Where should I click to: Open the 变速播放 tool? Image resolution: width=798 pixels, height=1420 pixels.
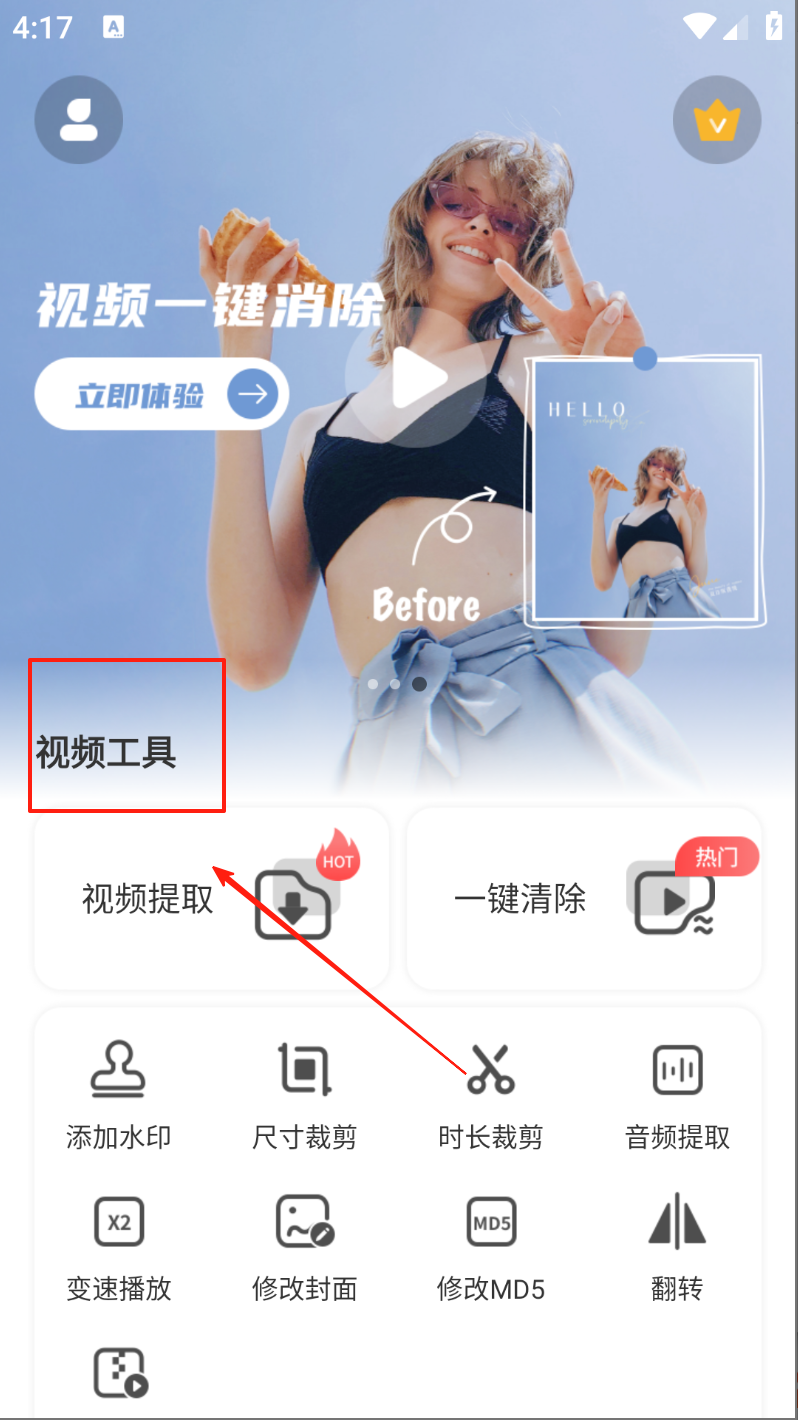118,1245
